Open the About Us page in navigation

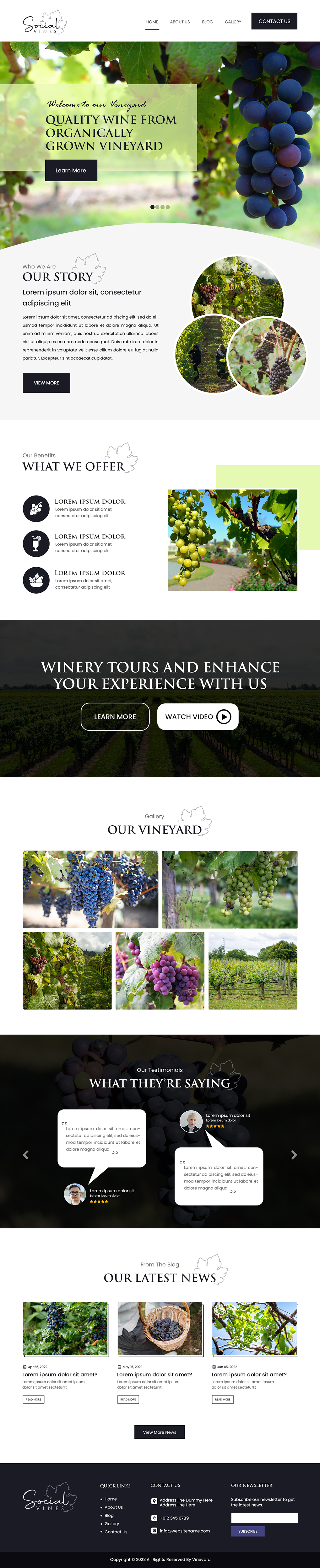pos(180,22)
